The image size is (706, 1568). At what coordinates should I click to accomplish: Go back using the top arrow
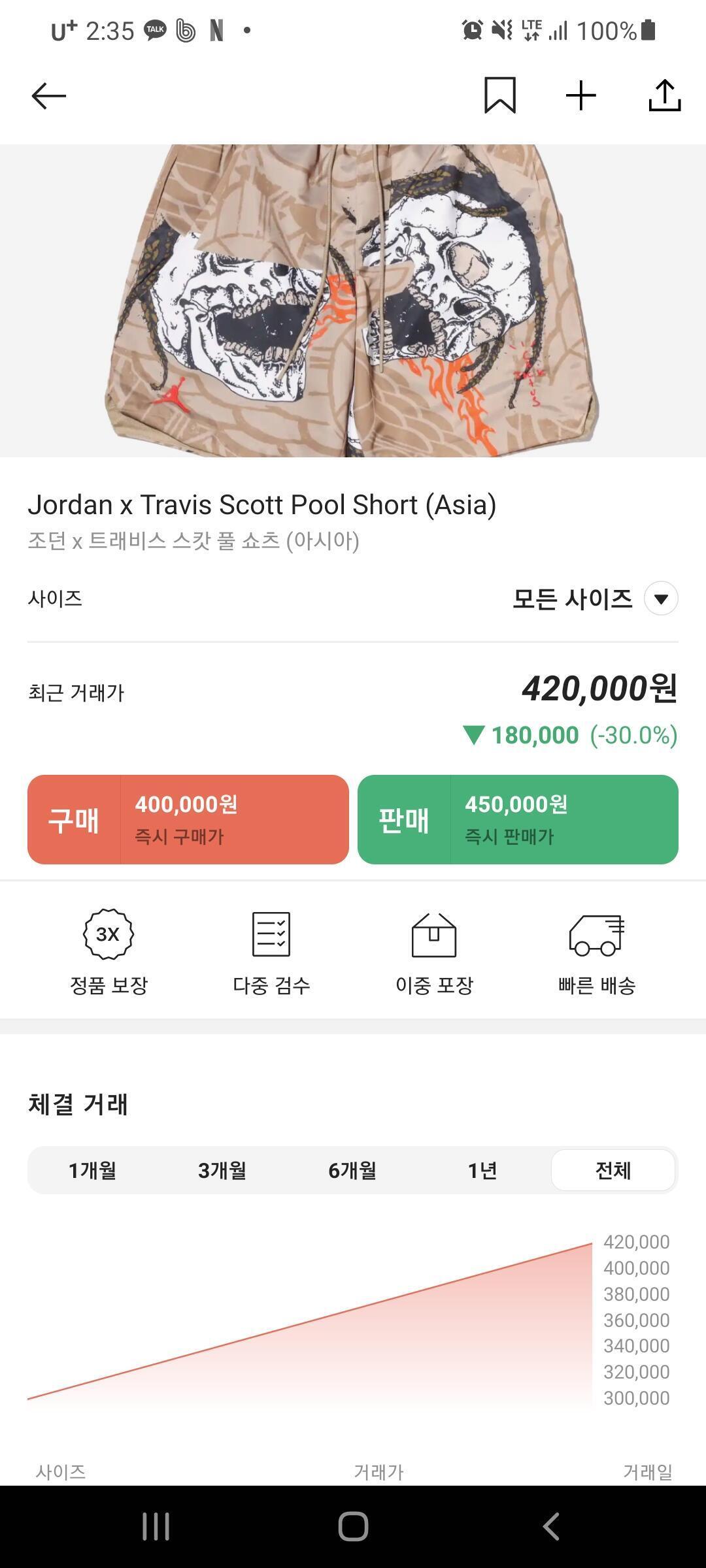(49, 96)
